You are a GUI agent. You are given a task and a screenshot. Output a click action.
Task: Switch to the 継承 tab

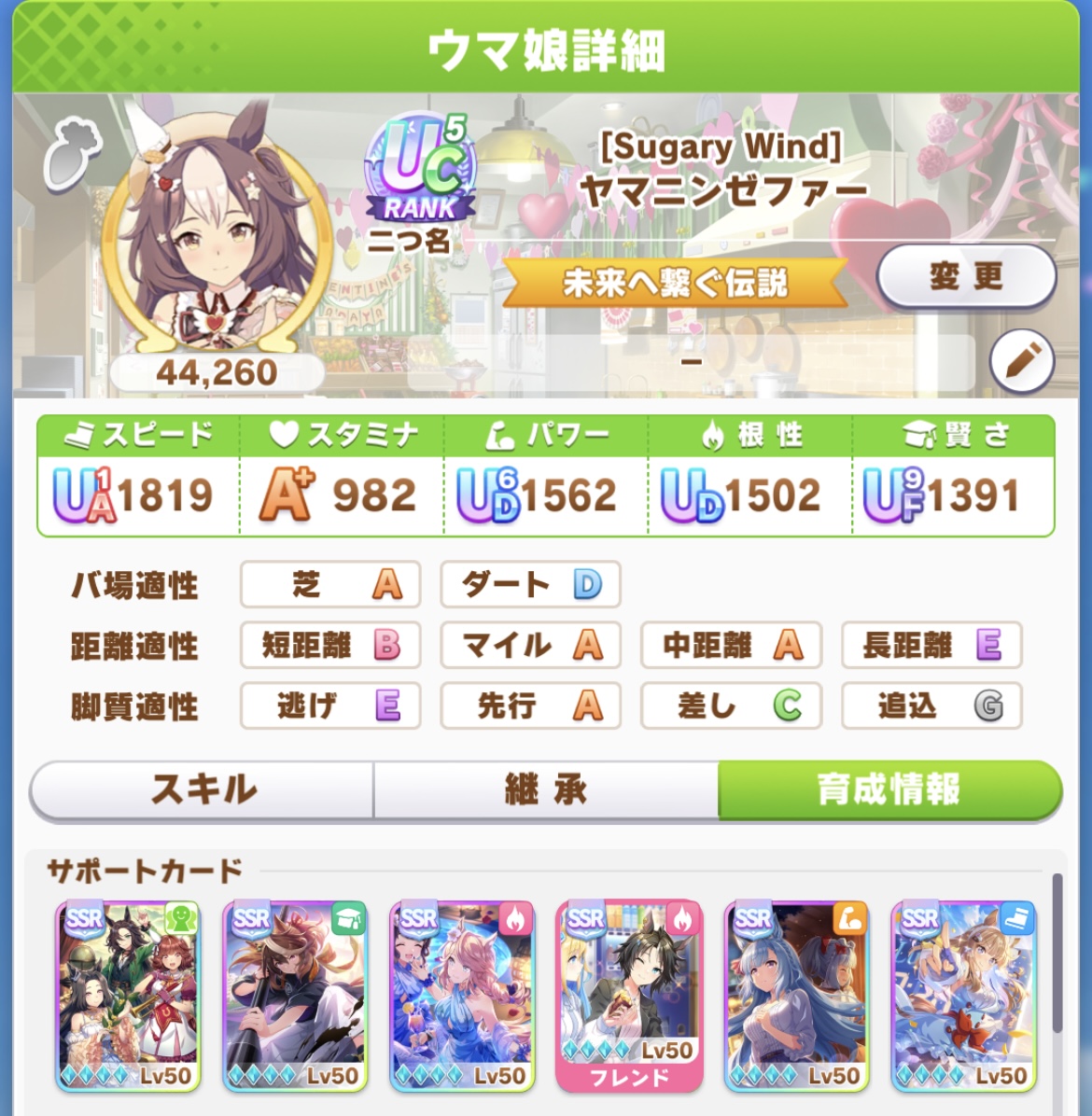[546, 790]
